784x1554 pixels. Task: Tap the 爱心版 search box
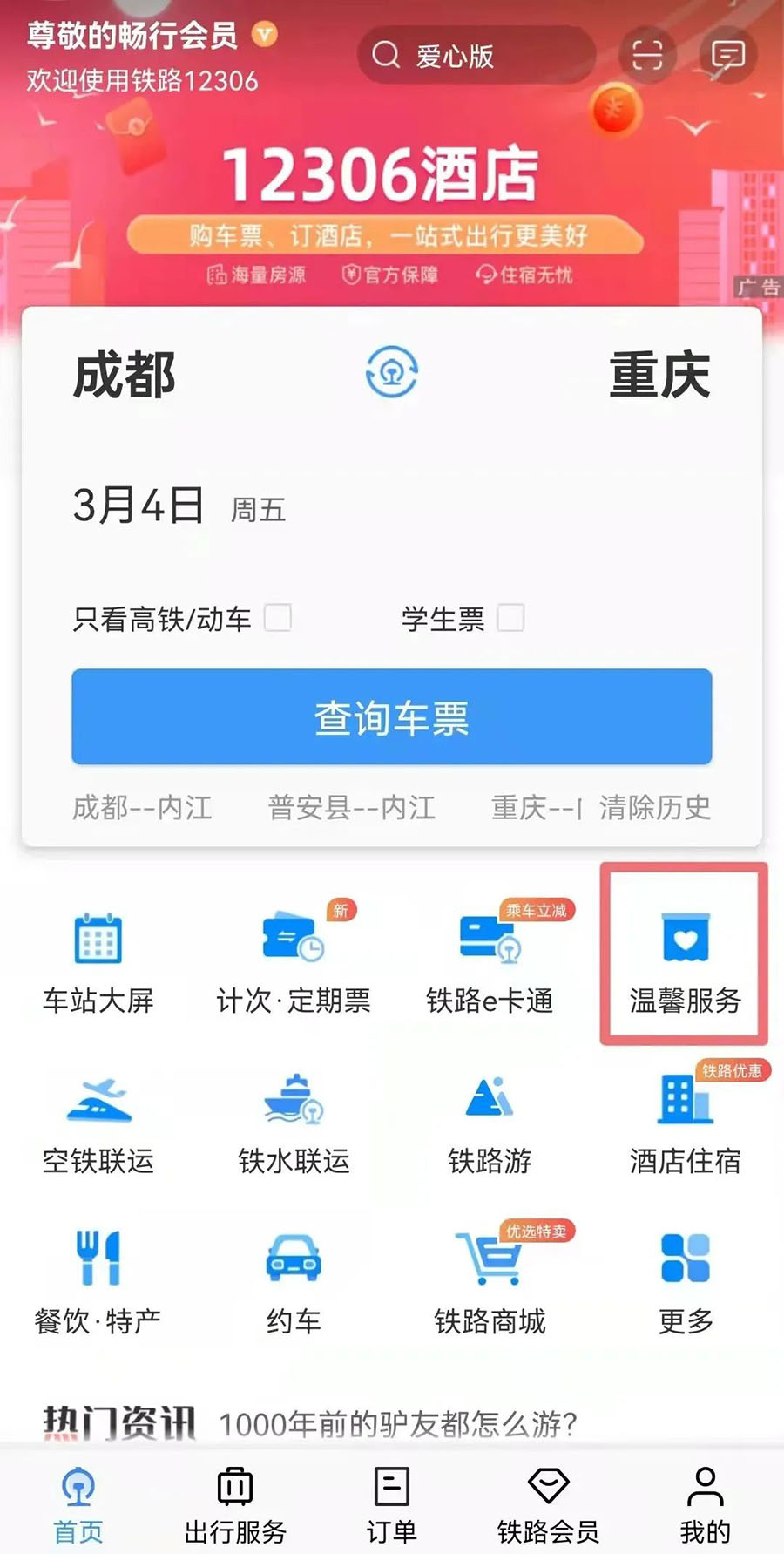coord(475,56)
